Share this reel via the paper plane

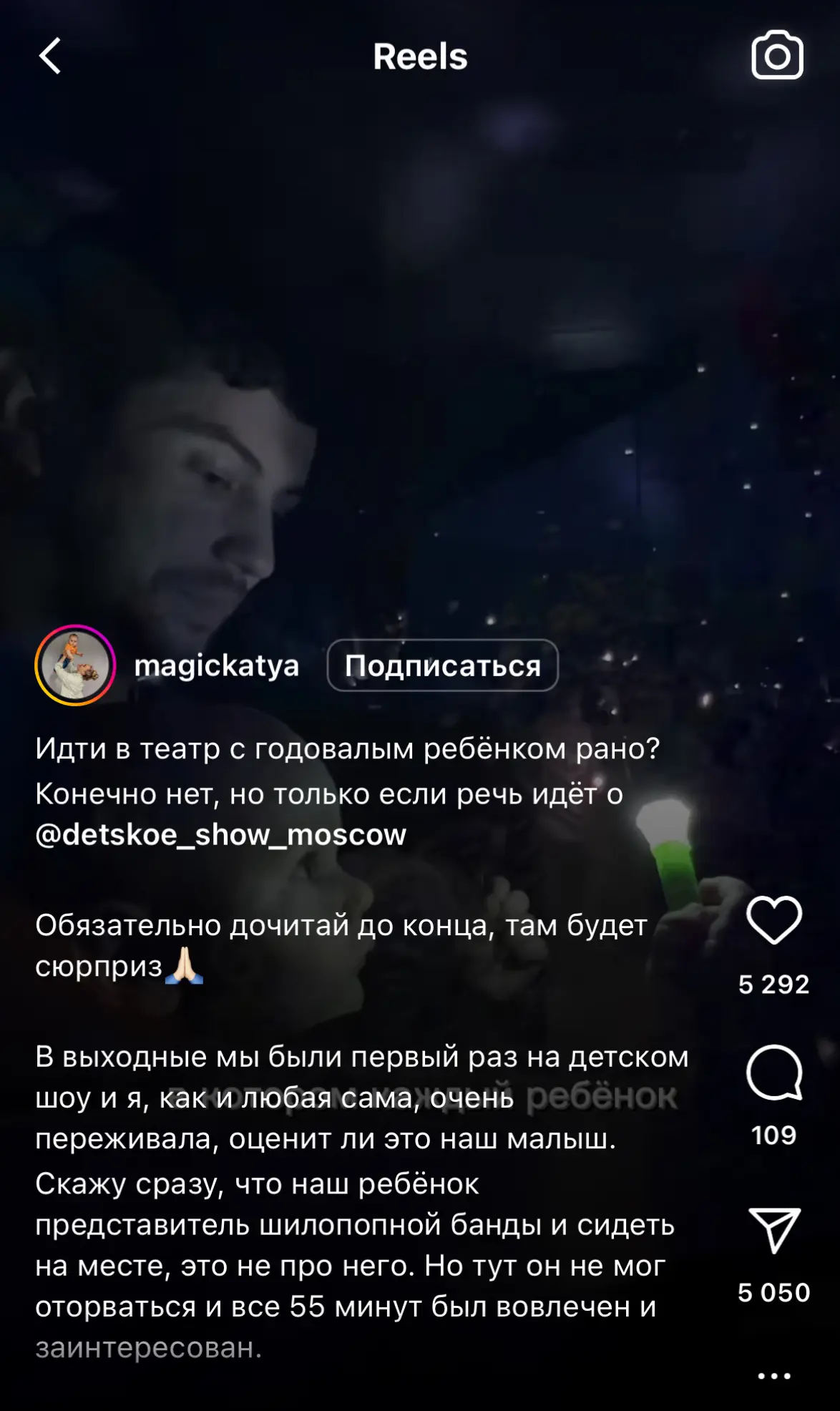774,1230
